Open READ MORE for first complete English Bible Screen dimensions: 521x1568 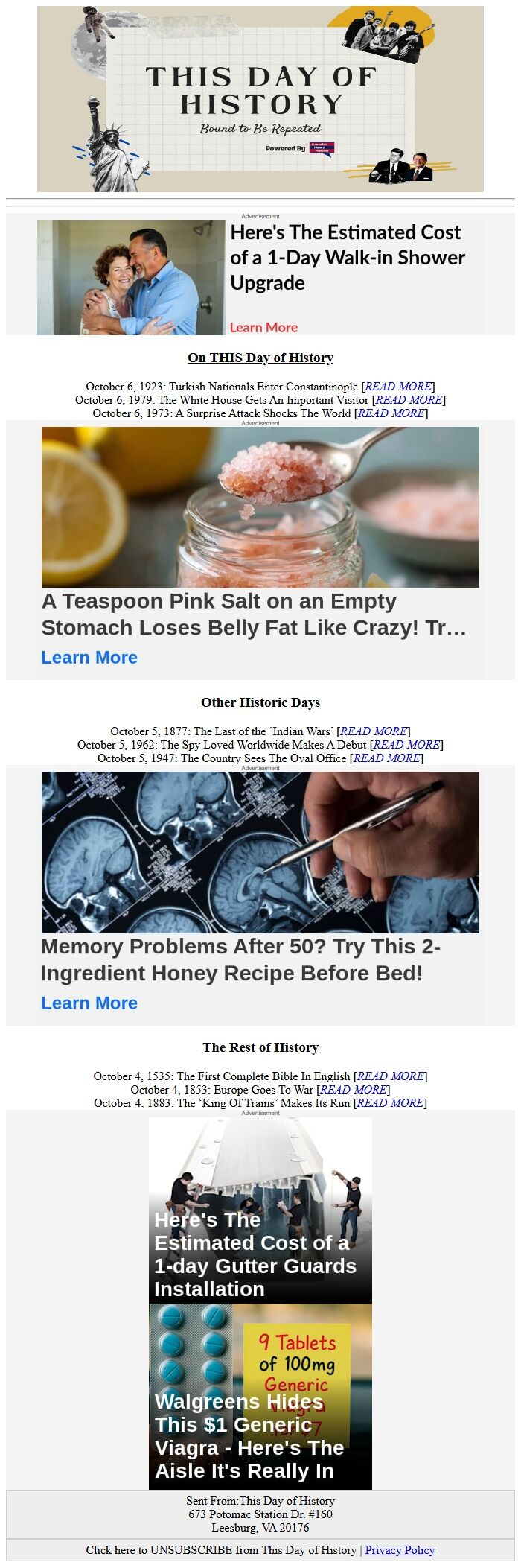click(x=391, y=1076)
